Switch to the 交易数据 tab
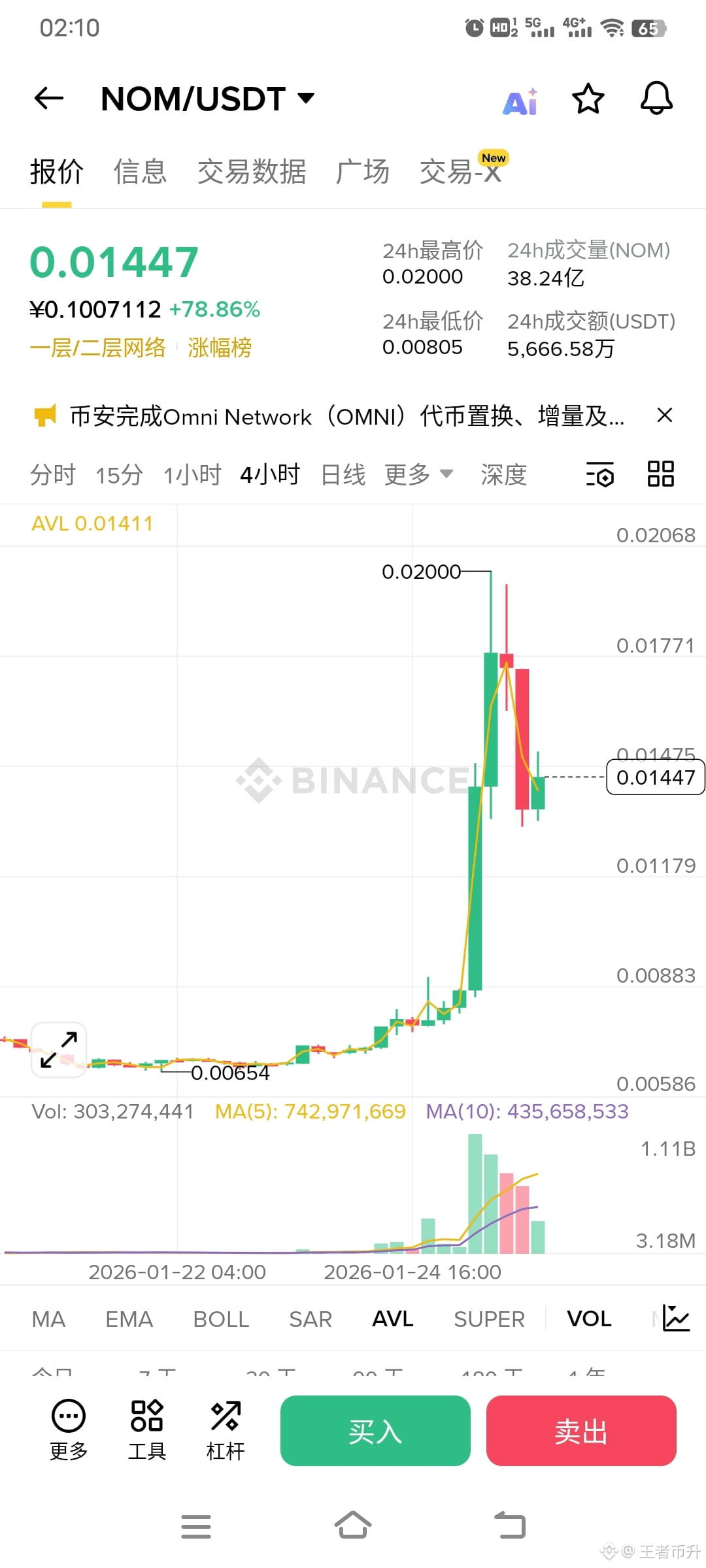 253,171
